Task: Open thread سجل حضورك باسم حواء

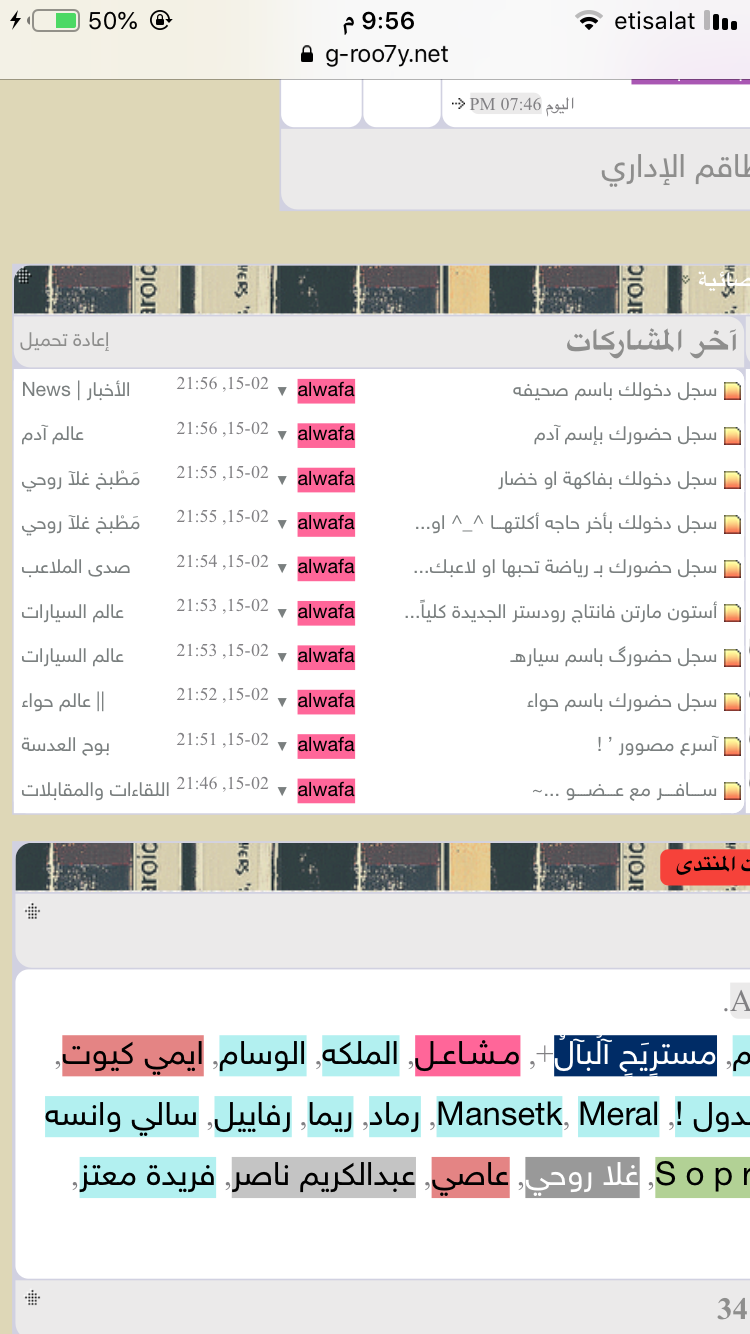Action: coord(622,701)
